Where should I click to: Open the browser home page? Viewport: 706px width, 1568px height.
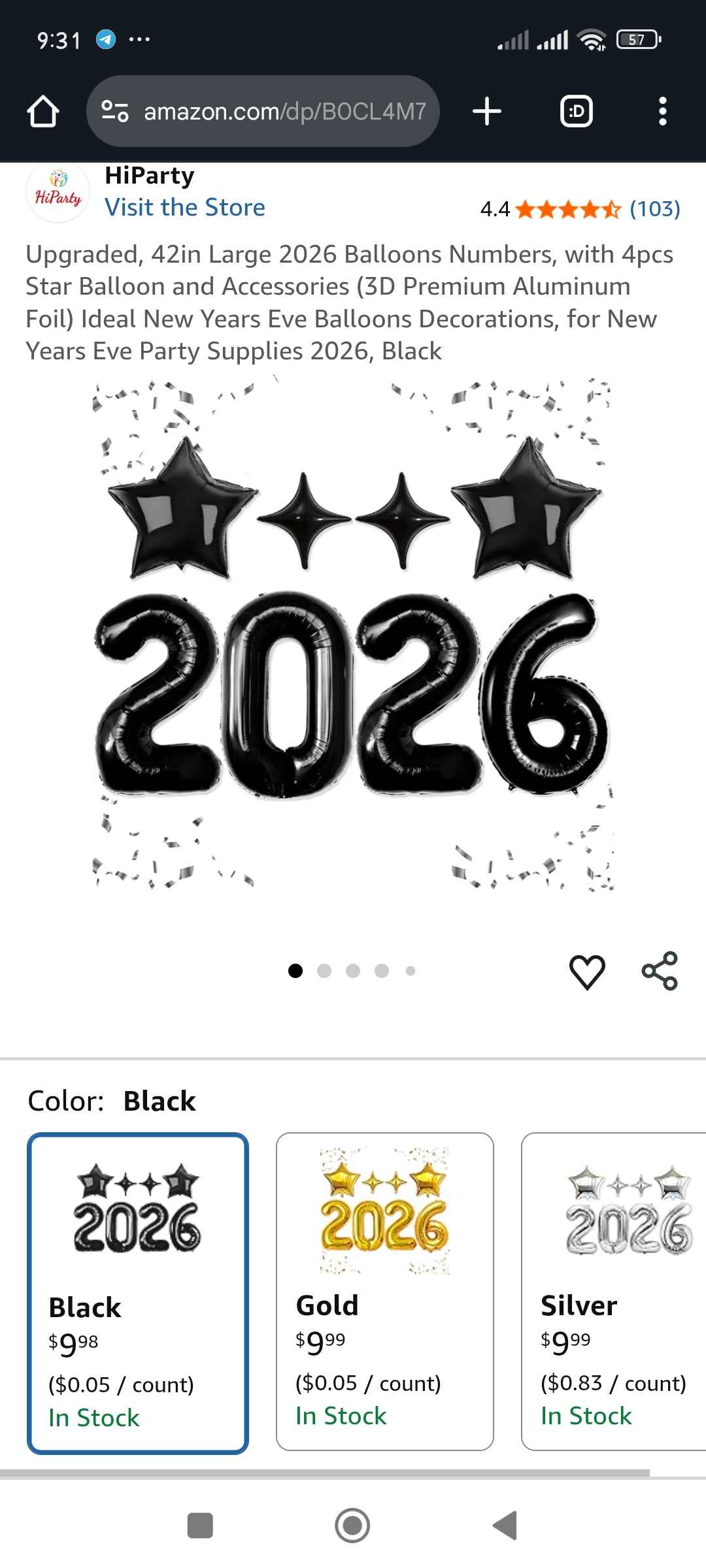coord(43,112)
